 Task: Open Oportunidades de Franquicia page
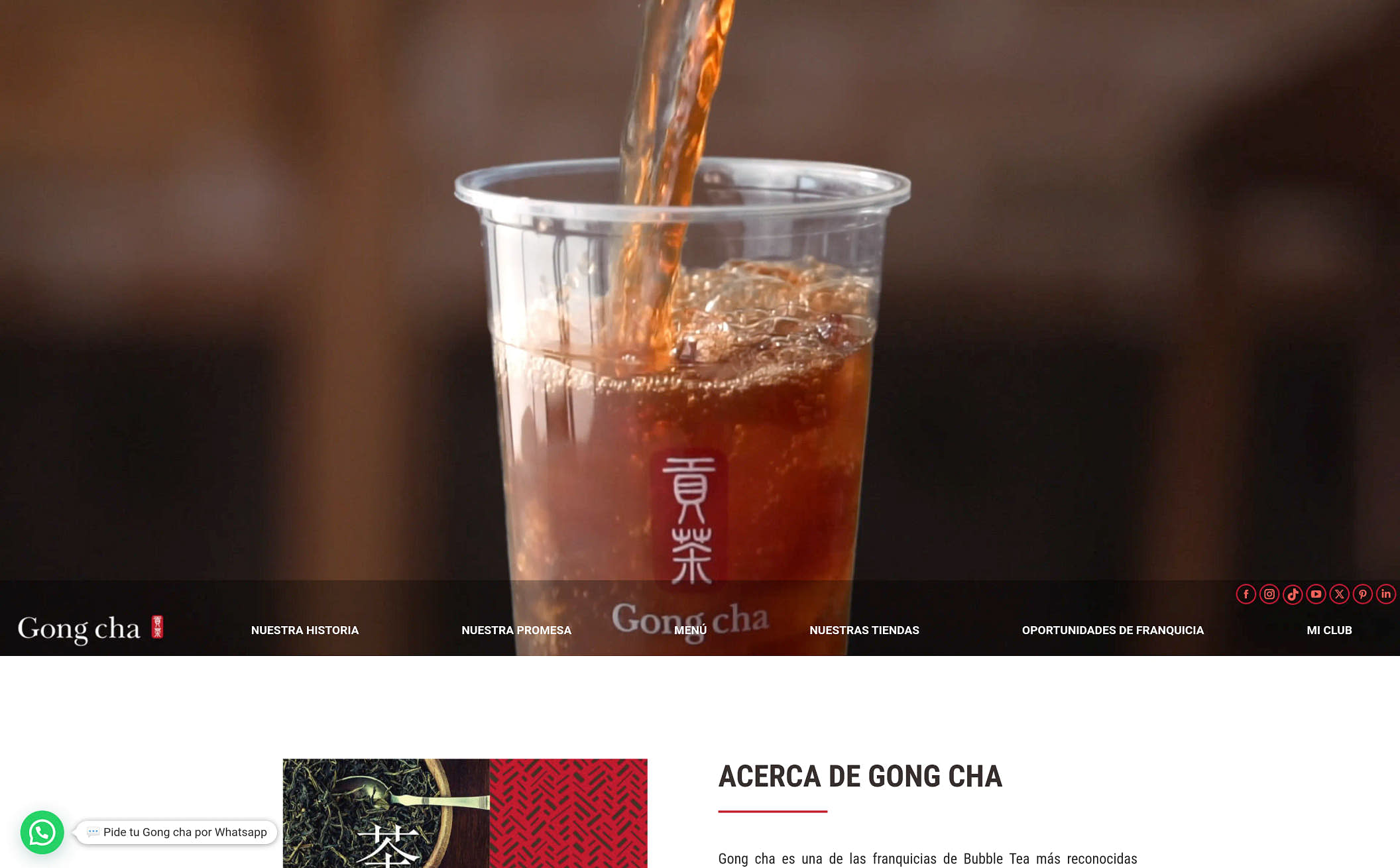coord(1112,630)
